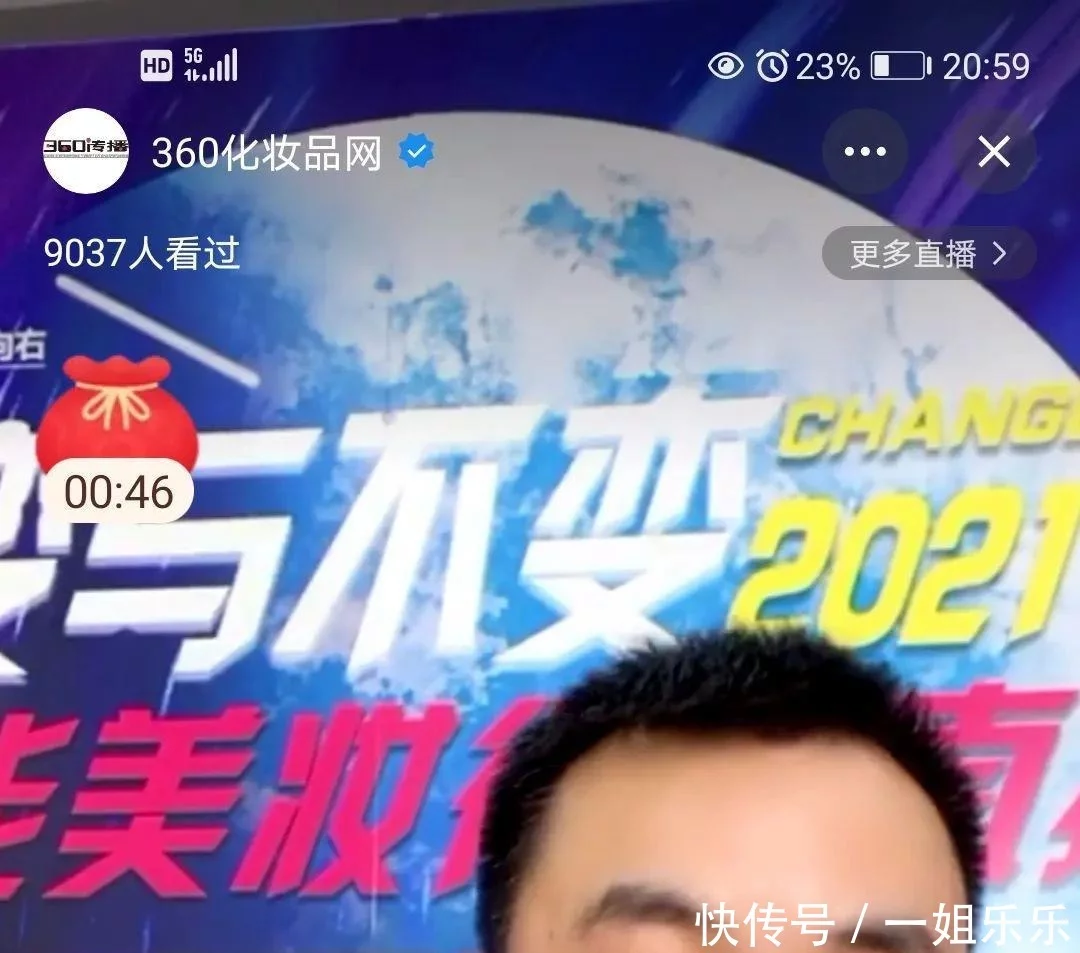Open the three-dot overflow menu
1080x953 pixels.
[865, 152]
